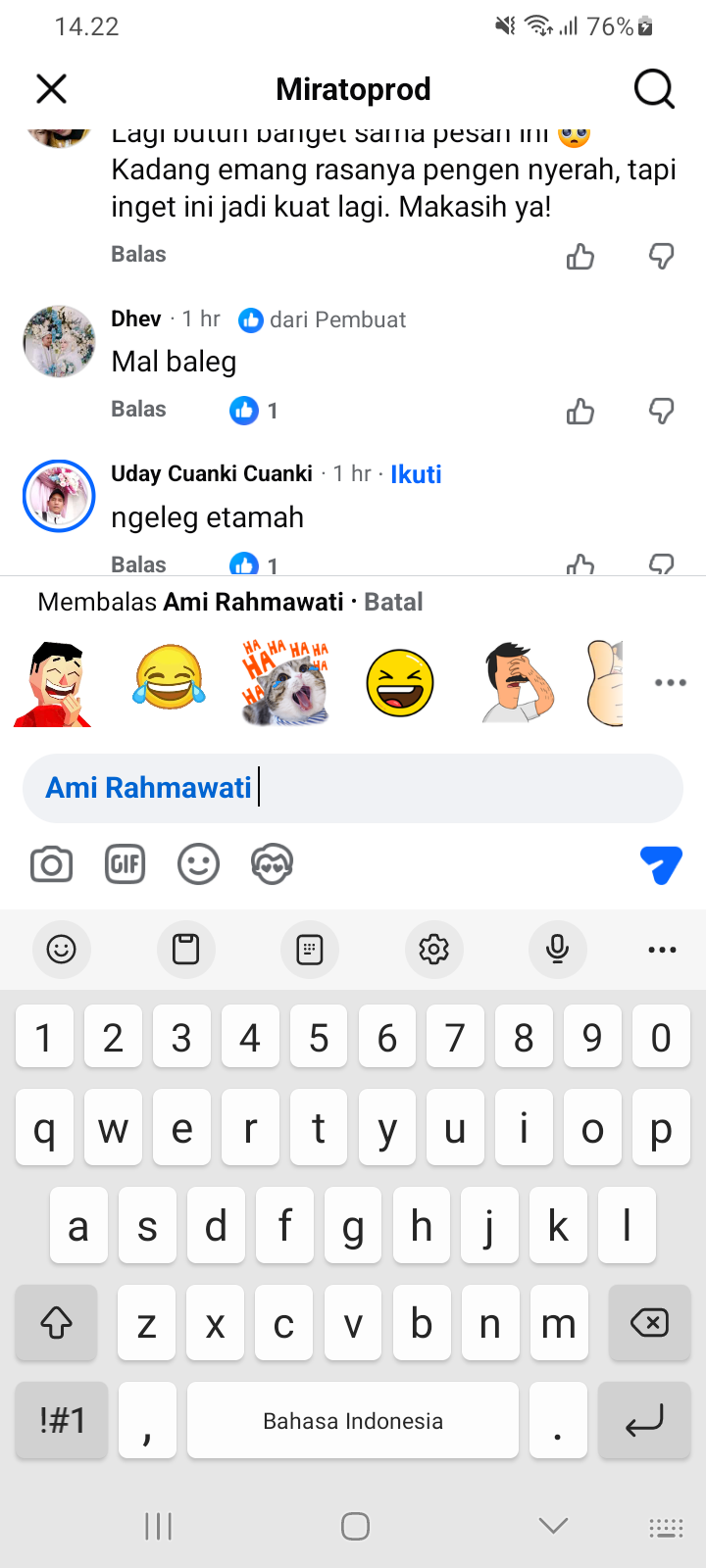706x1568 pixels.
Task: Follow Uday Cuanki Cuanki via Ikuti
Action: pos(416,475)
